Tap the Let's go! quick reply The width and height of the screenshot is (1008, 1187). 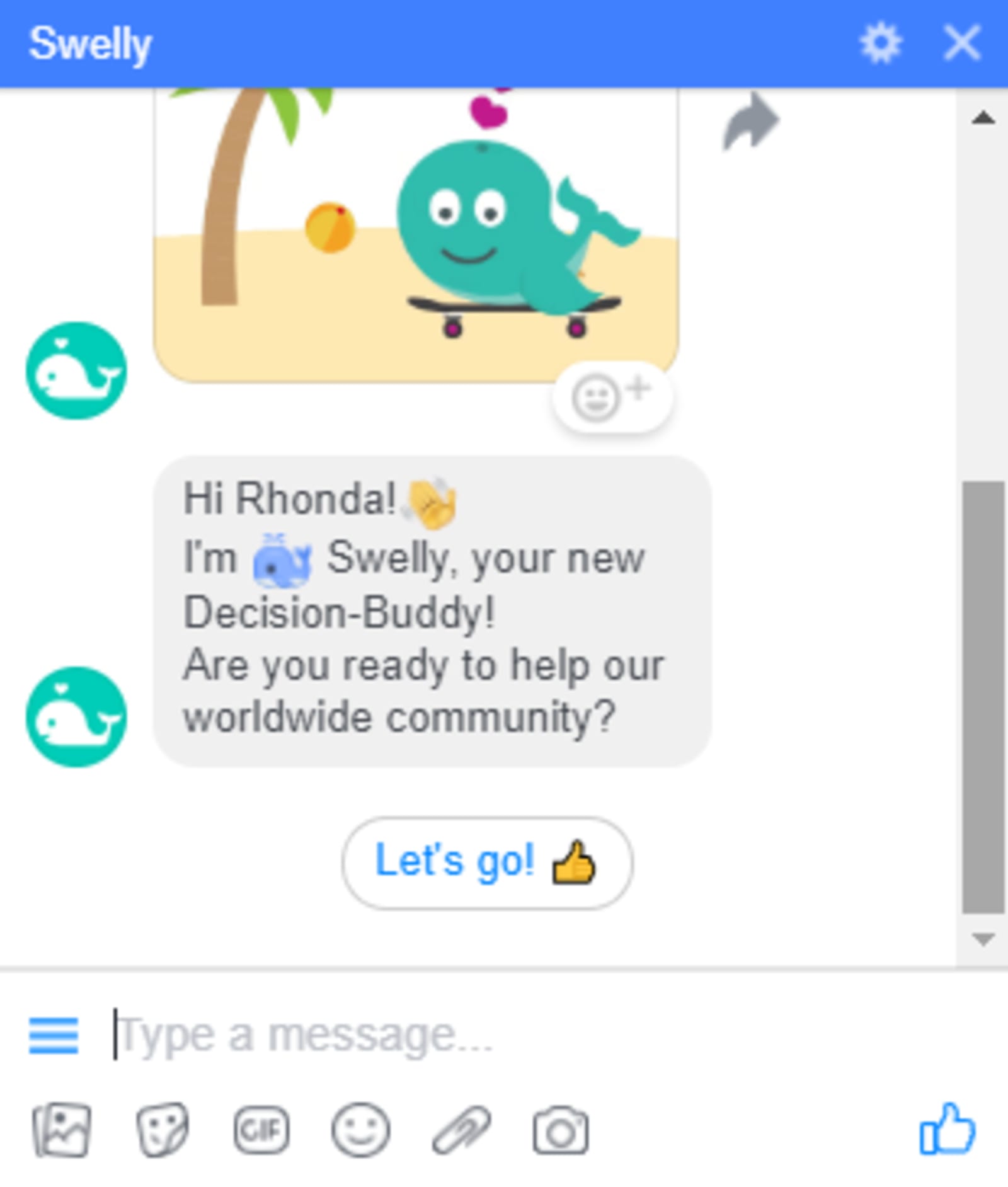[x=487, y=863]
